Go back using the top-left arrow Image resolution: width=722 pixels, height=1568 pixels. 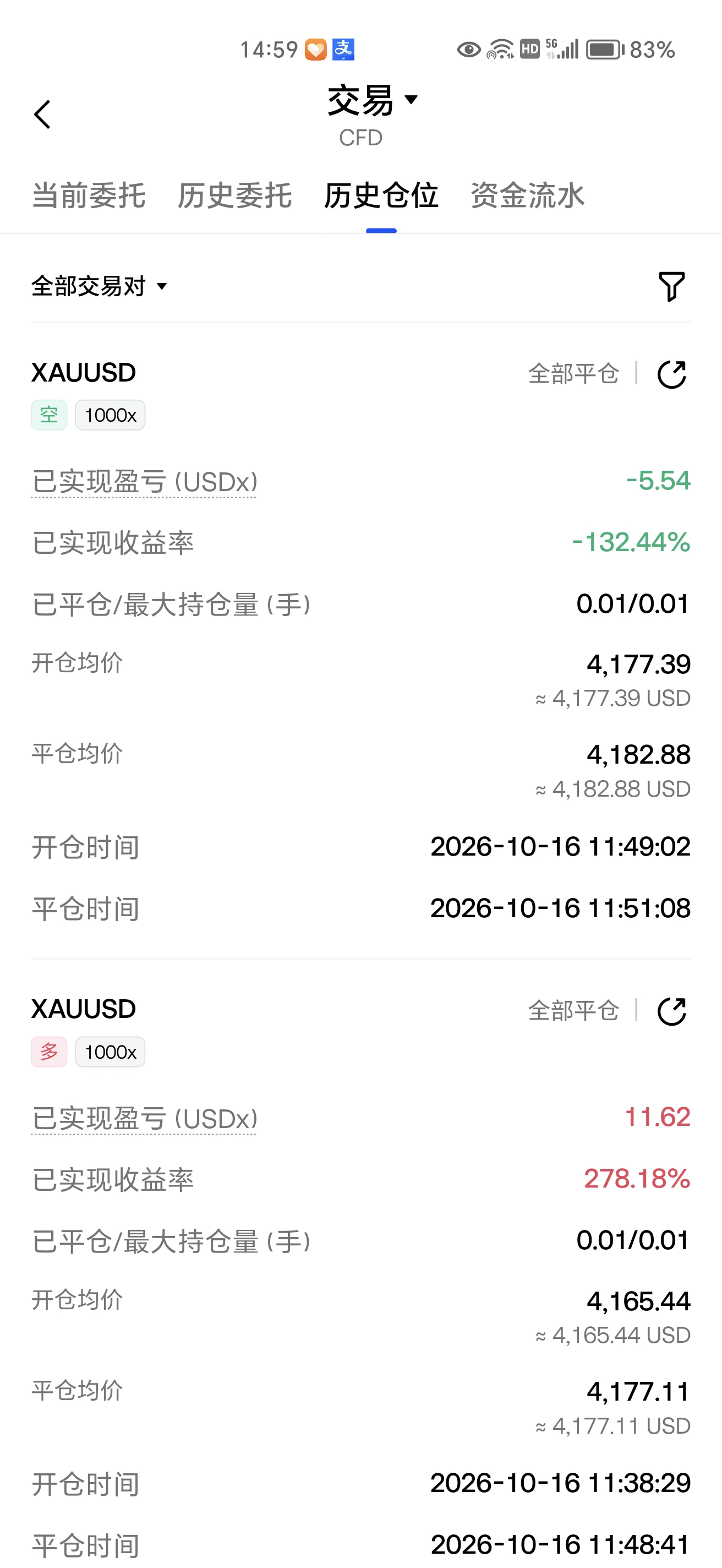pos(42,115)
